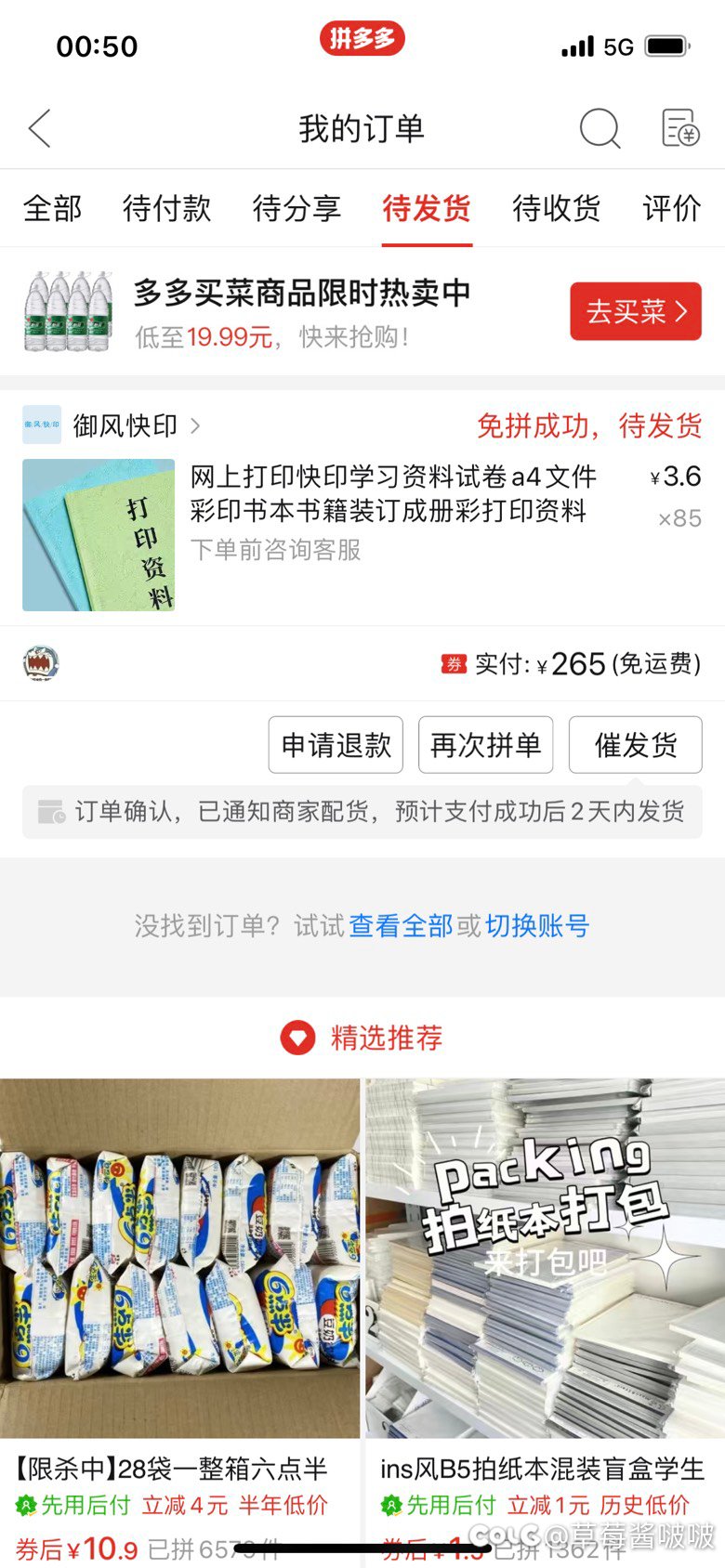
Task: Tap the 查看全部 link
Action: (401, 925)
